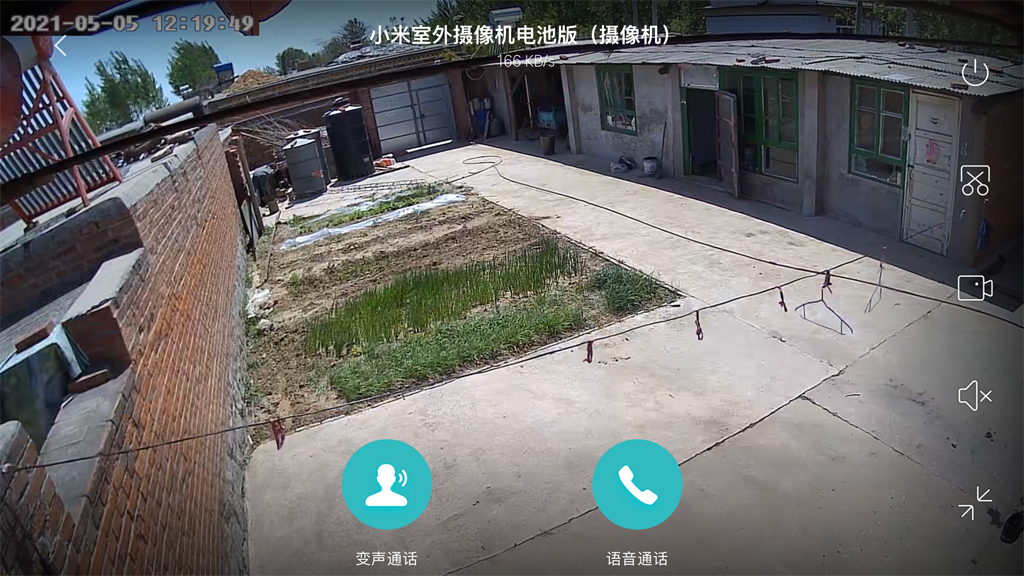Go back from the camera view
Image resolution: width=1024 pixels, height=576 pixels.
tap(60, 45)
